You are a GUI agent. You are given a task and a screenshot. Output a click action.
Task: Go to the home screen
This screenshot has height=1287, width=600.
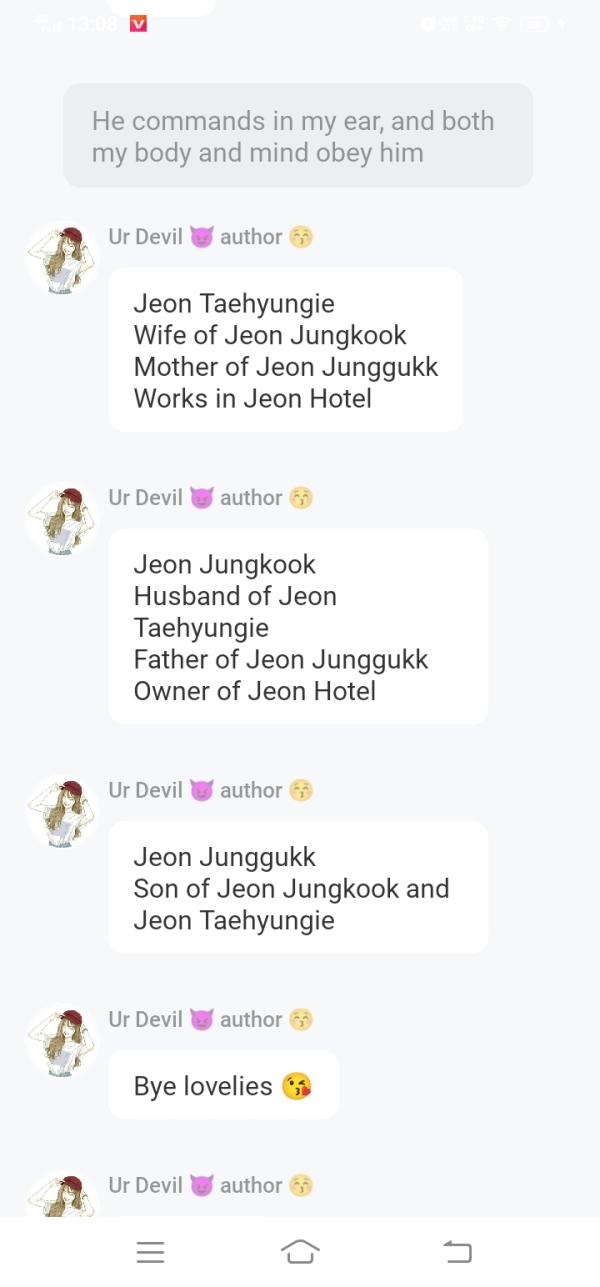(x=300, y=1251)
